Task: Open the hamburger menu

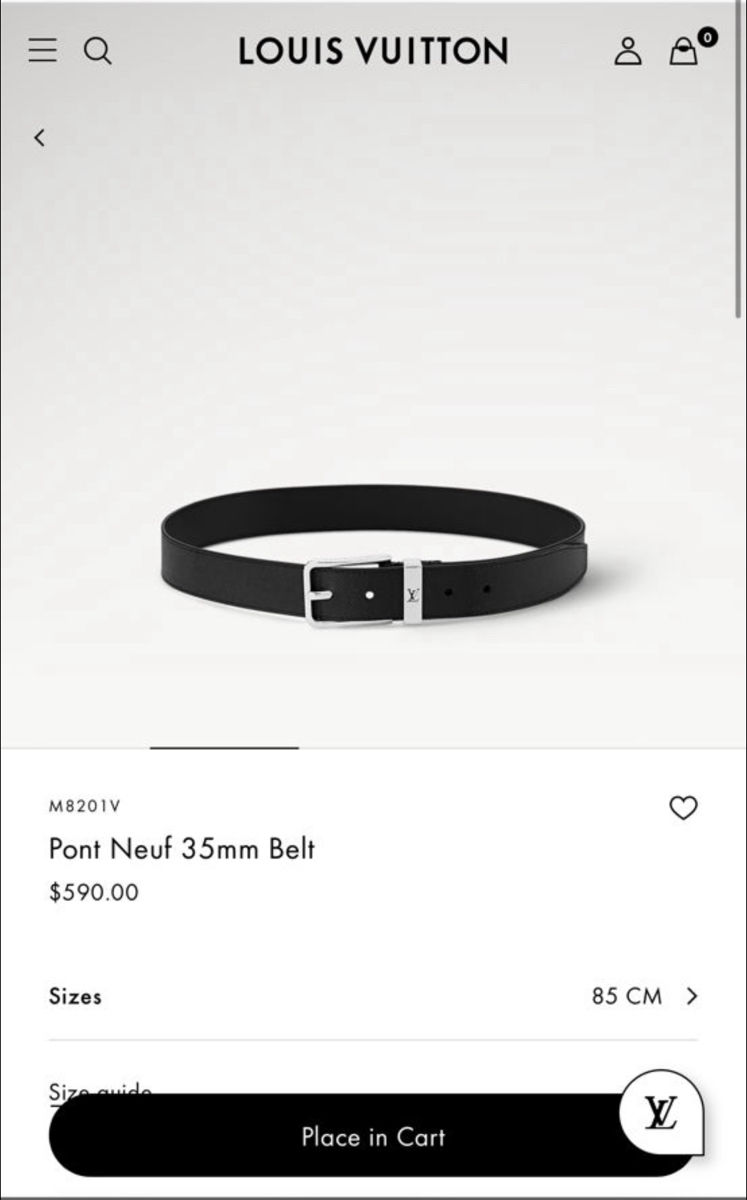Action: click(42, 50)
